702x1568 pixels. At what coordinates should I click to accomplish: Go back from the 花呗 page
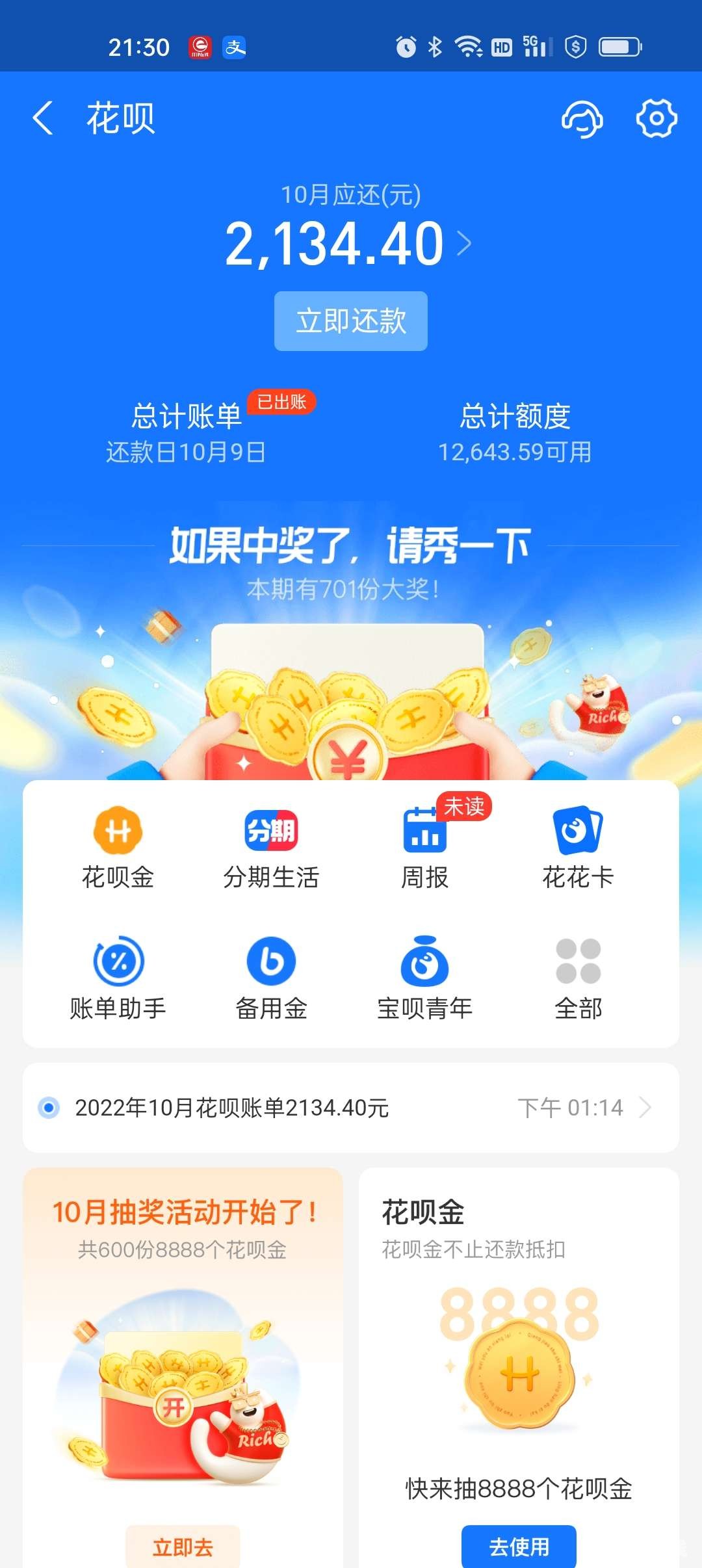[x=43, y=118]
